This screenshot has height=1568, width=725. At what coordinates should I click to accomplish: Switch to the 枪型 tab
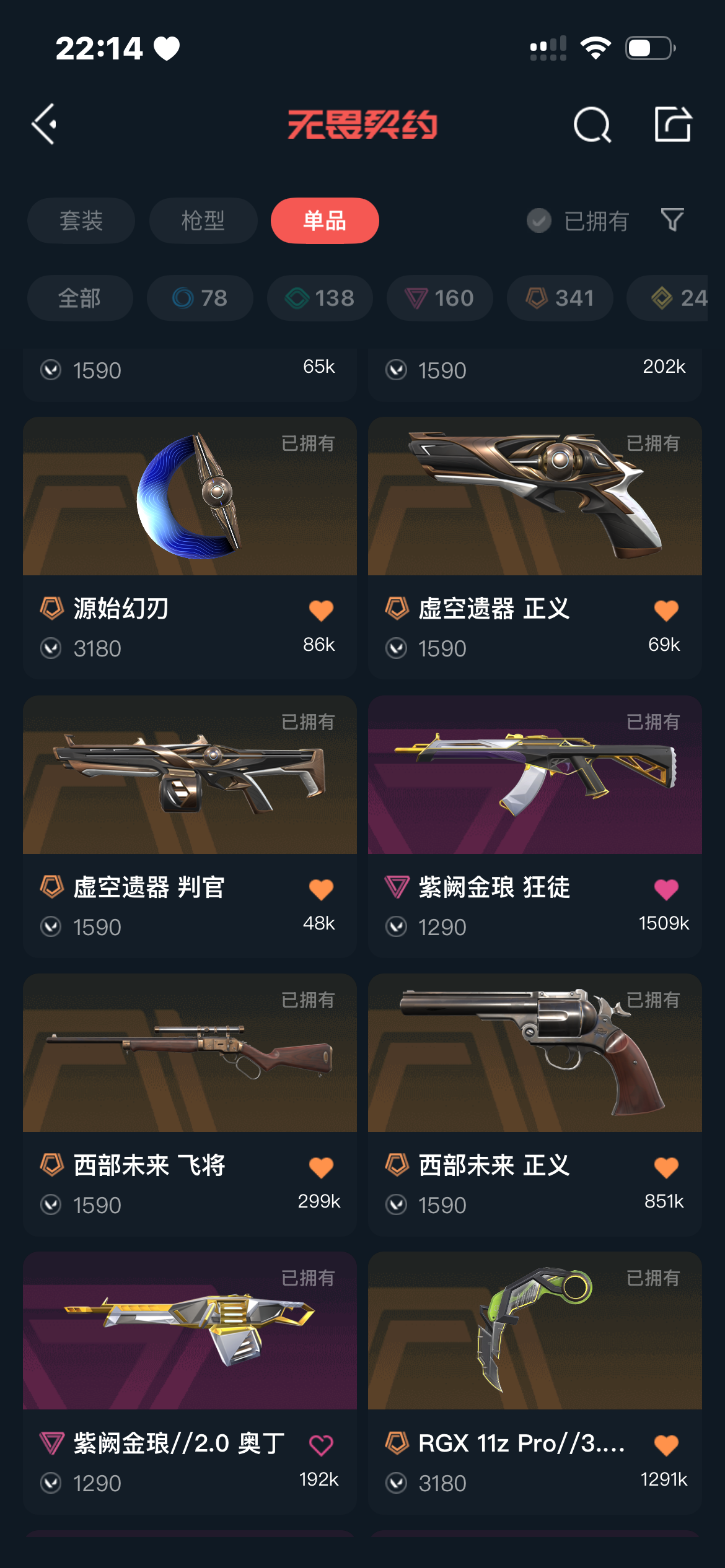click(x=203, y=221)
